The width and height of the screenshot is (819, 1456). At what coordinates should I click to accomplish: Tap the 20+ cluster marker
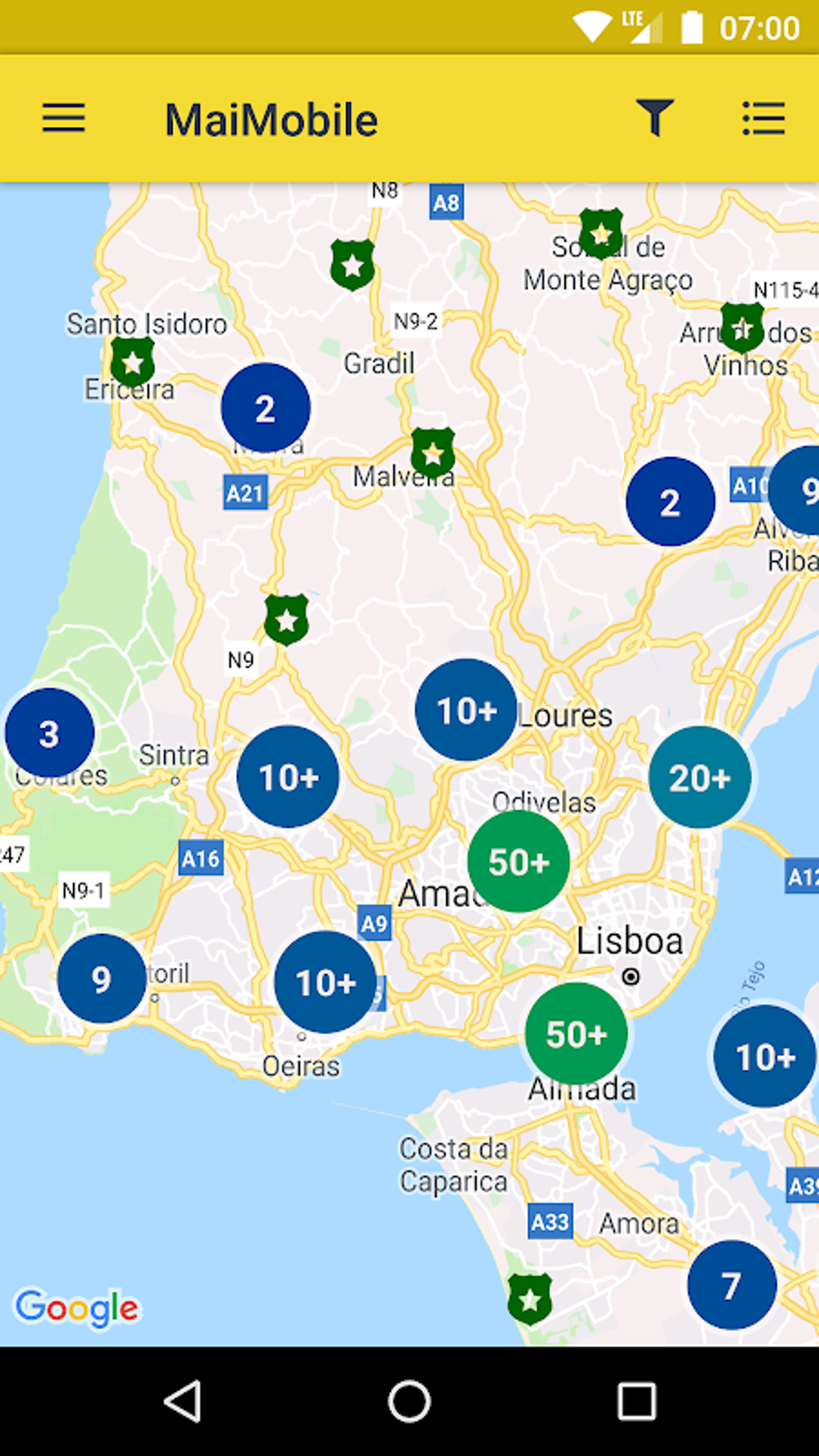pyautogui.click(x=699, y=777)
